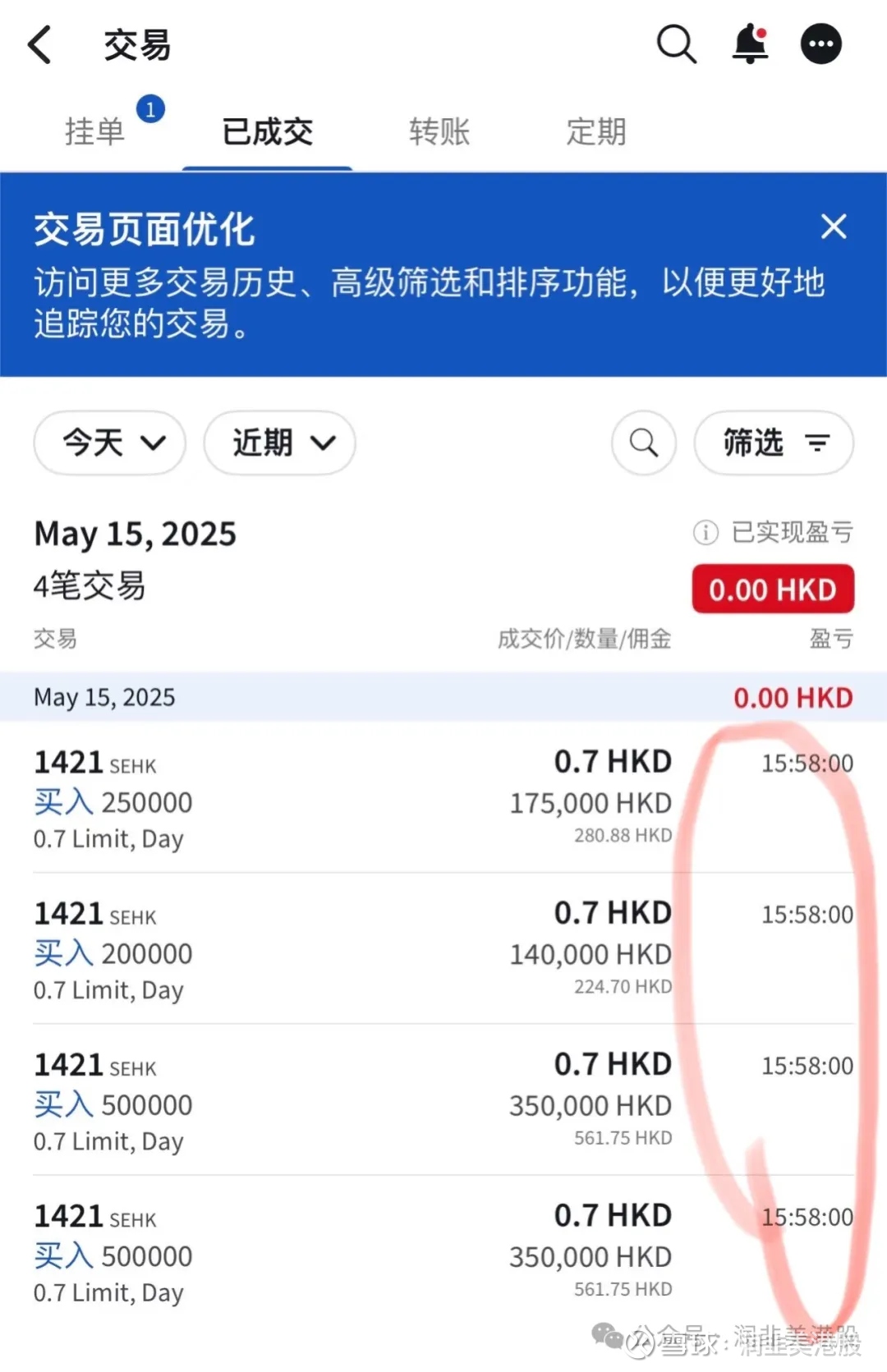
Task: Open the notifications bell
Action: [x=748, y=46]
